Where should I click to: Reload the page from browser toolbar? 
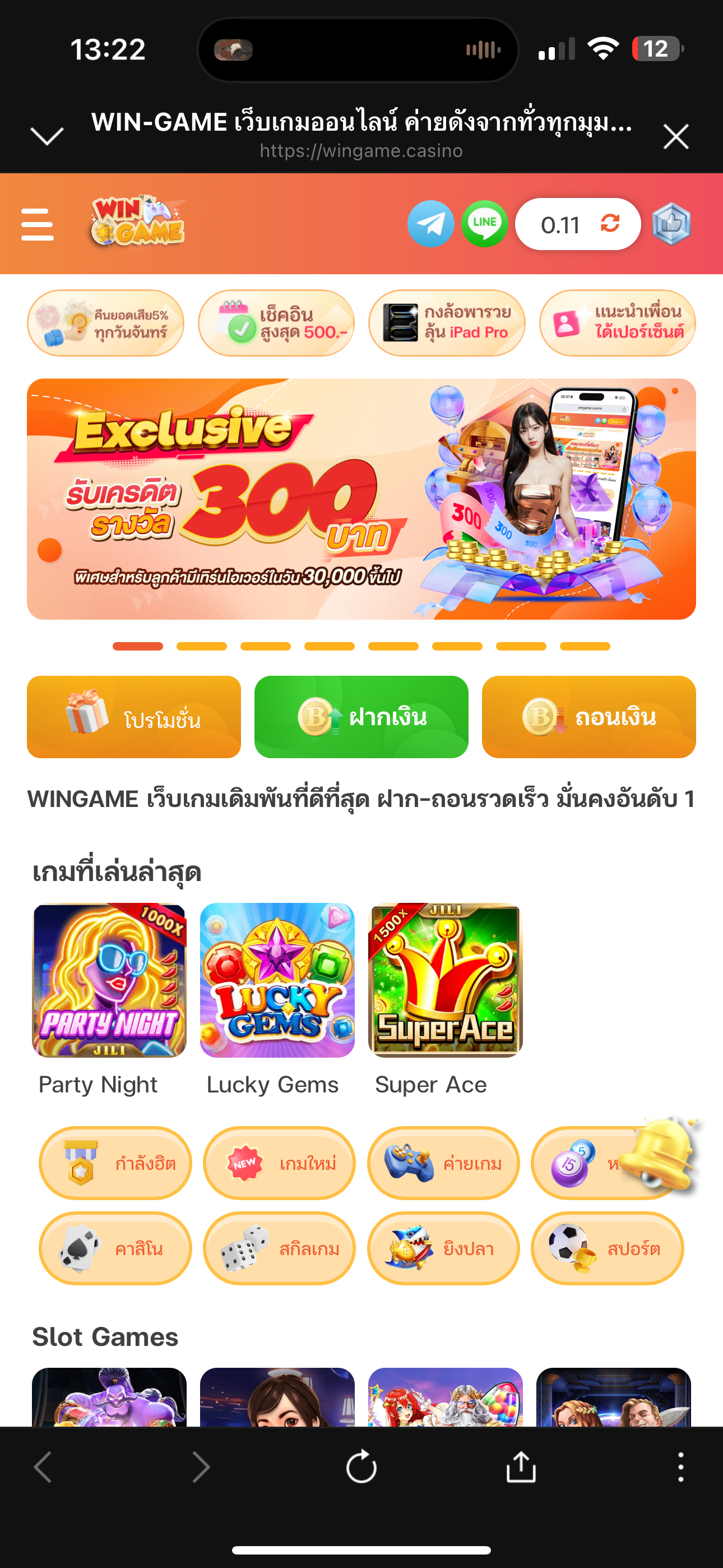[361, 1466]
